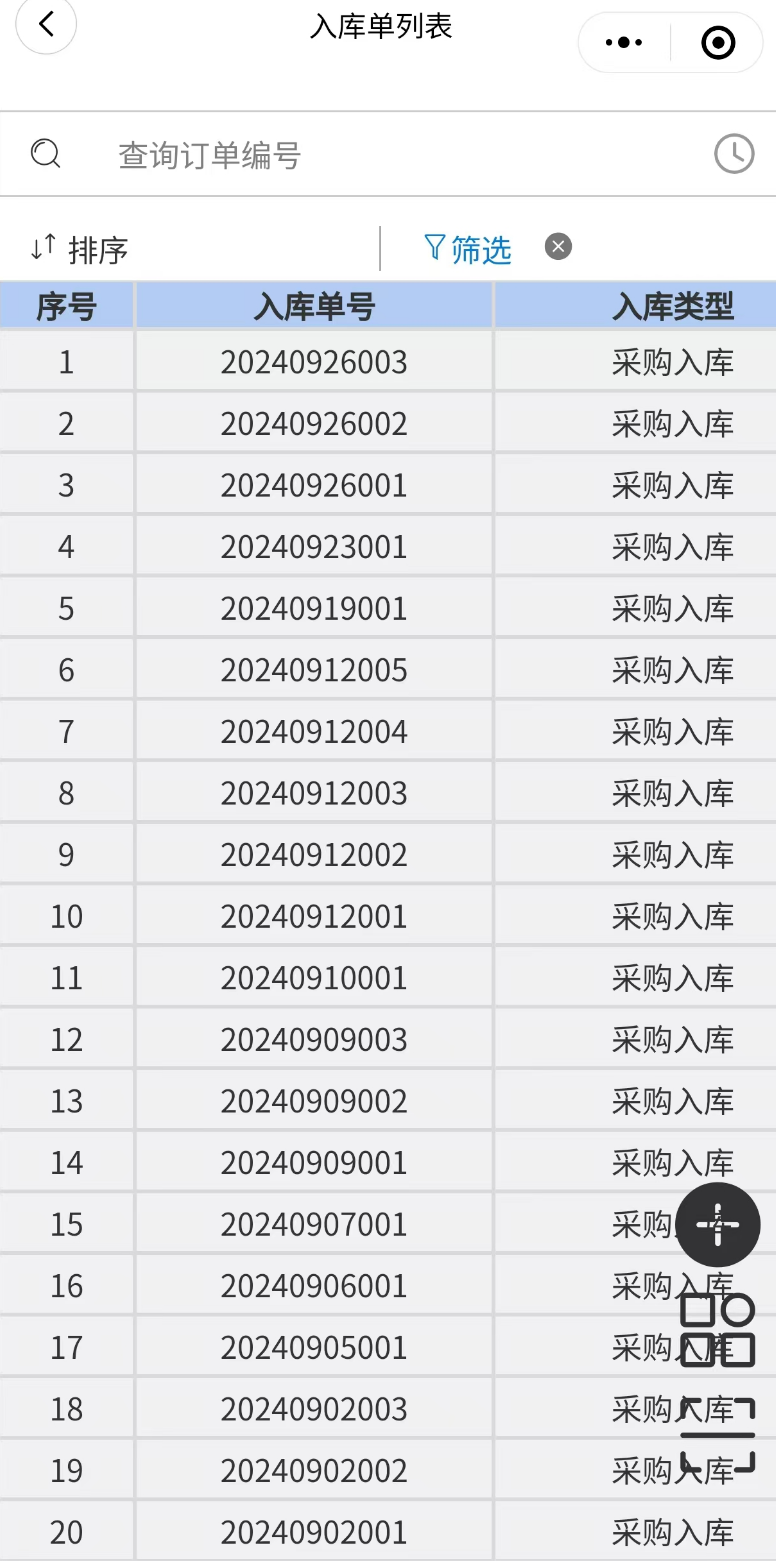The height and width of the screenshot is (1561, 776).
Task: Clear the filter with the x icon
Action: [x=558, y=246]
